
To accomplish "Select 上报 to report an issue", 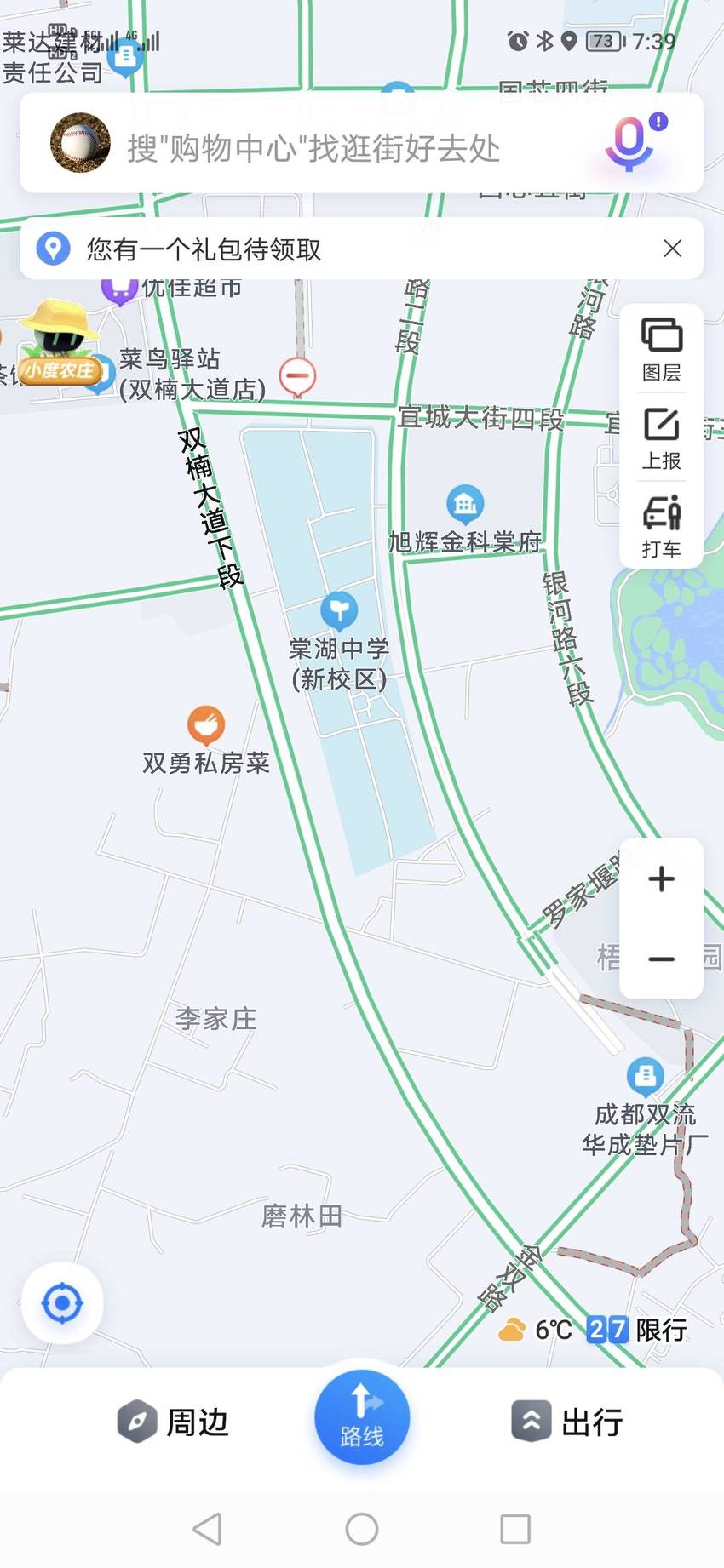I will click(x=661, y=438).
